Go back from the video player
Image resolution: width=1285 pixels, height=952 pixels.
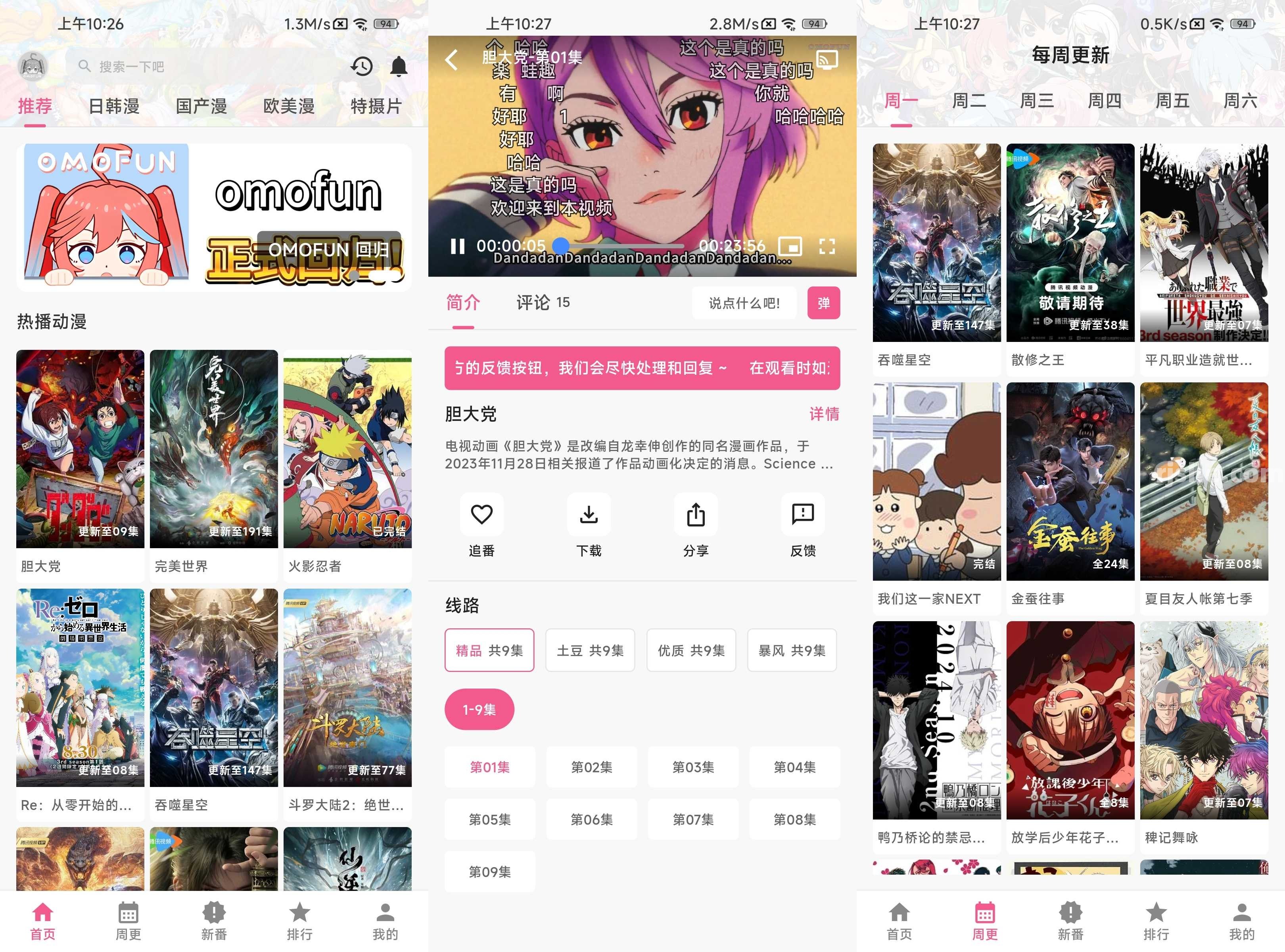451,59
